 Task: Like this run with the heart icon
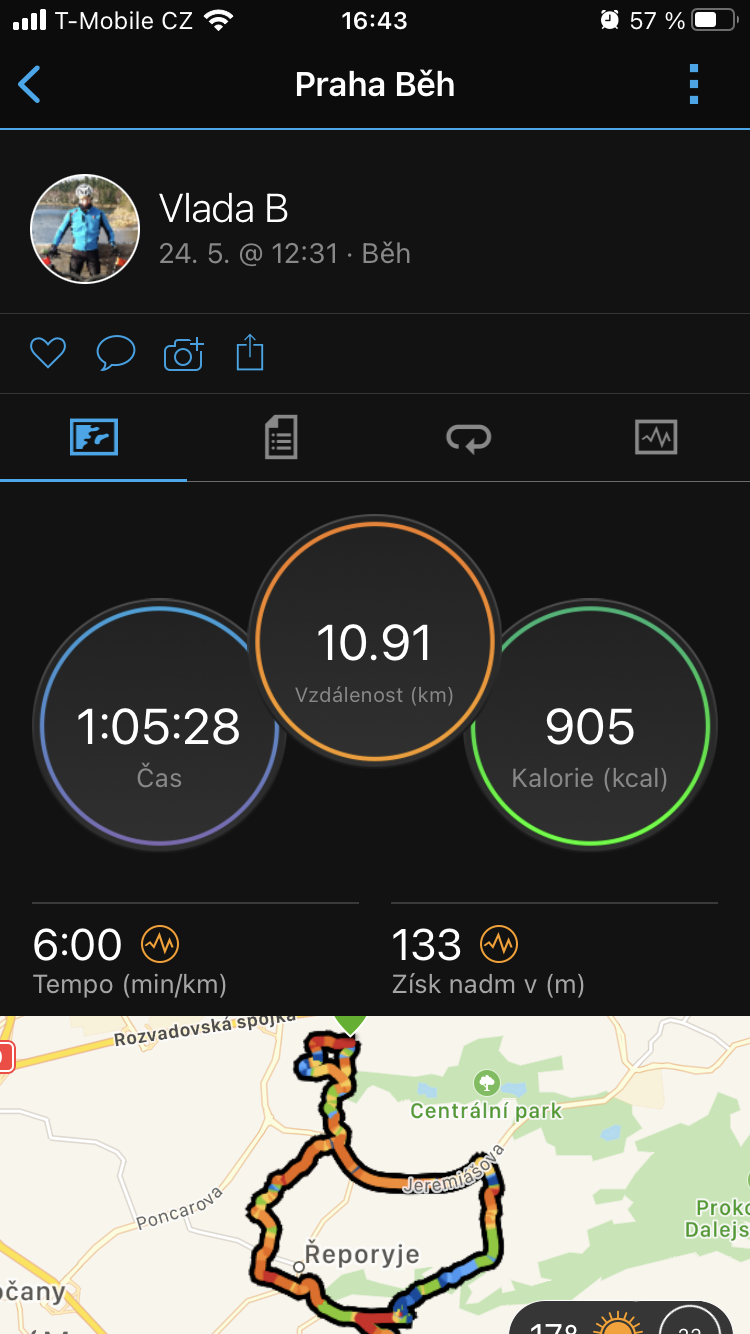pyautogui.click(x=47, y=352)
